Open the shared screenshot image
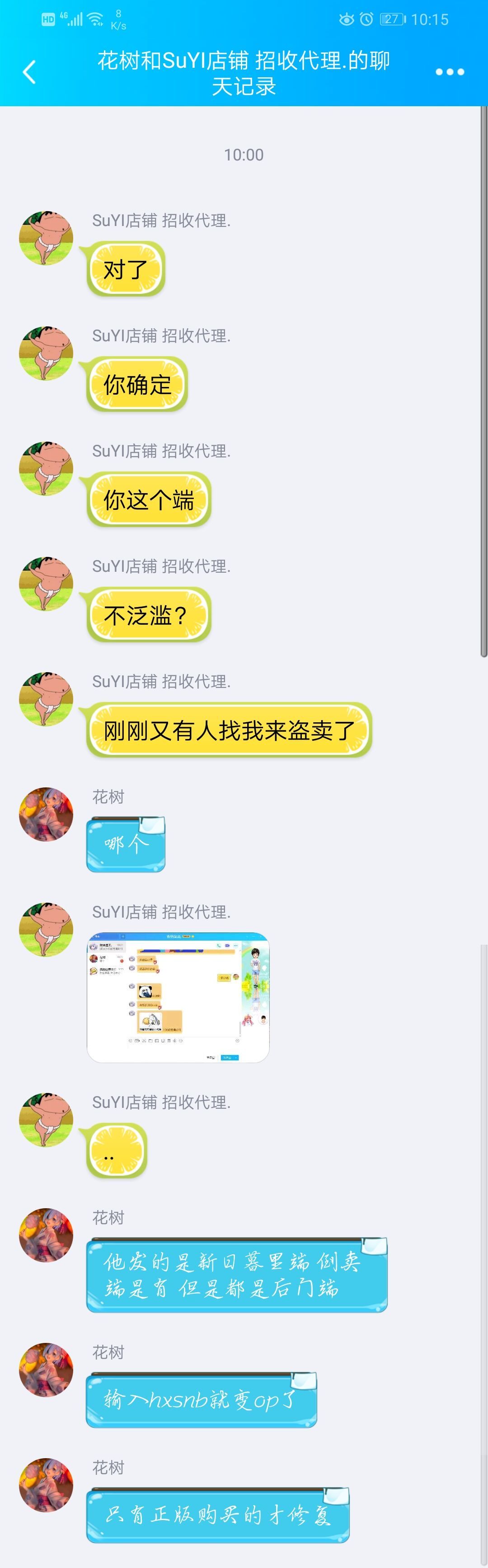This screenshot has width=488, height=1568. point(178,998)
